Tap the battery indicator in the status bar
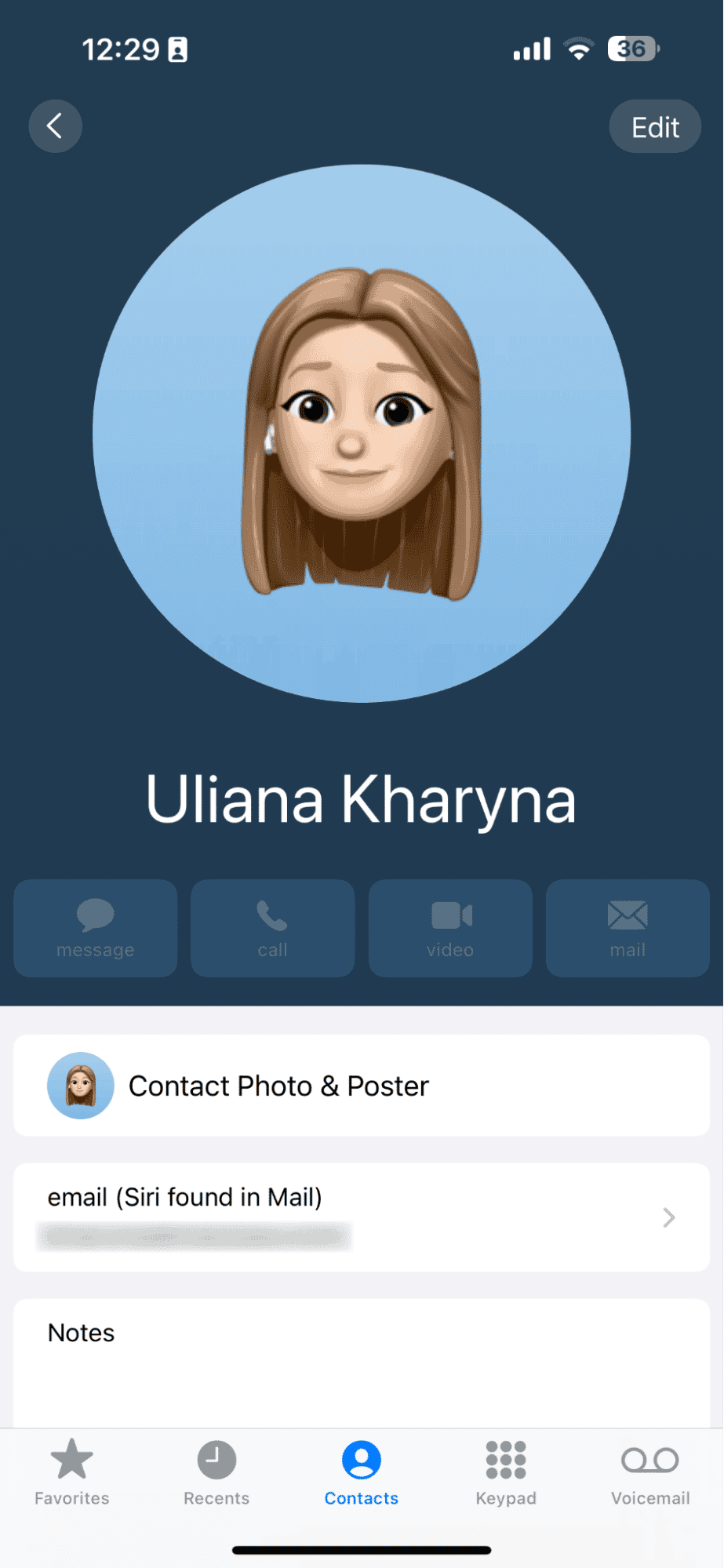 (x=631, y=49)
